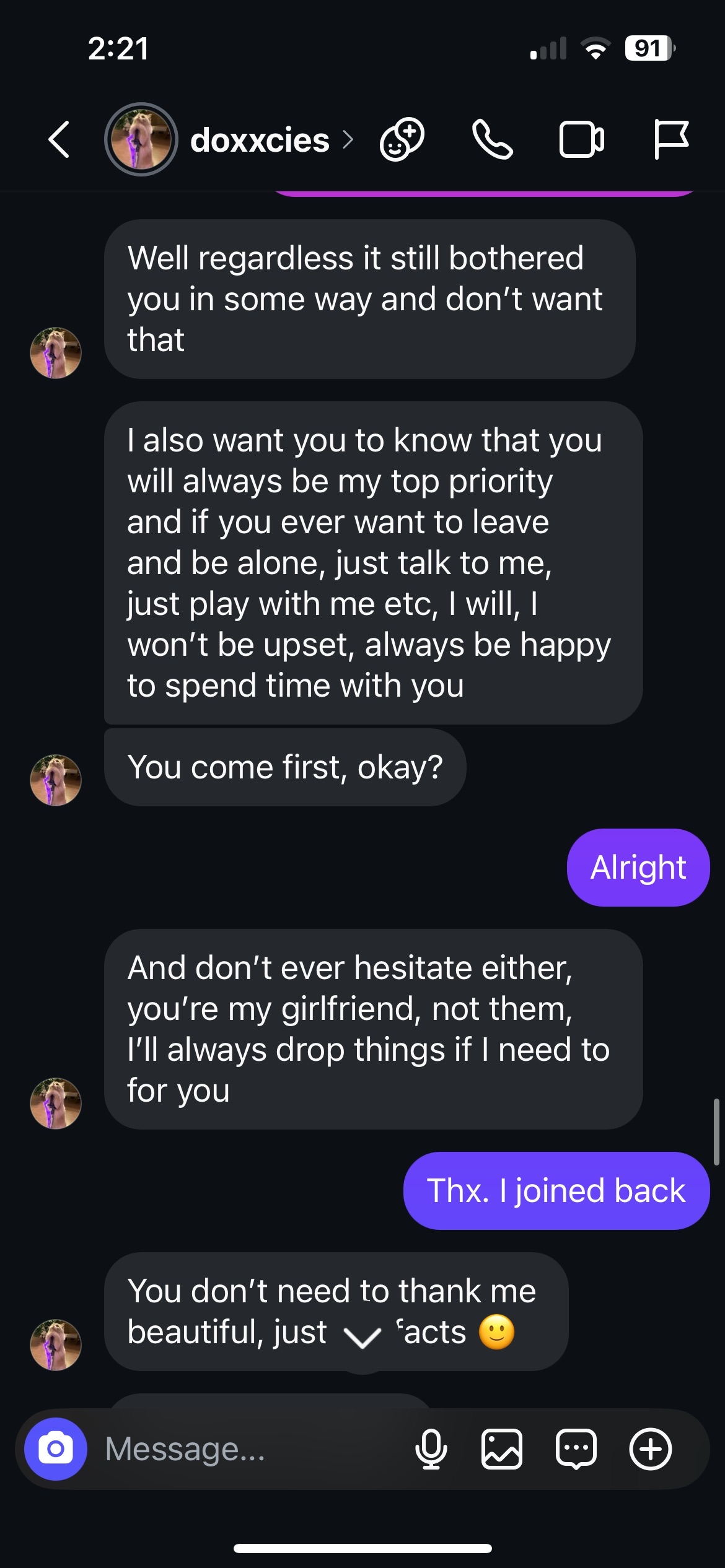Viewport: 725px width, 1568px height.
Task: Open the camera from the message bar
Action: point(56,1449)
